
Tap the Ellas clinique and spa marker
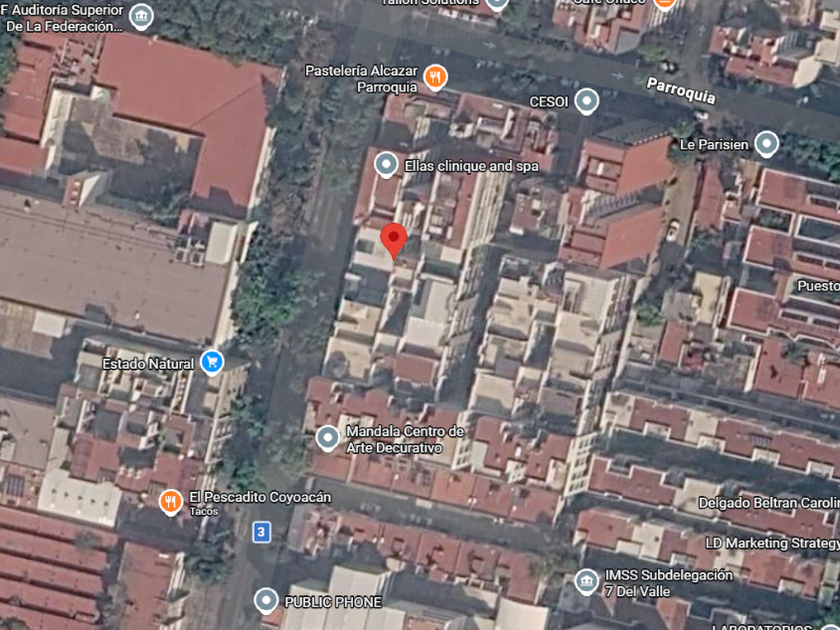click(x=386, y=164)
